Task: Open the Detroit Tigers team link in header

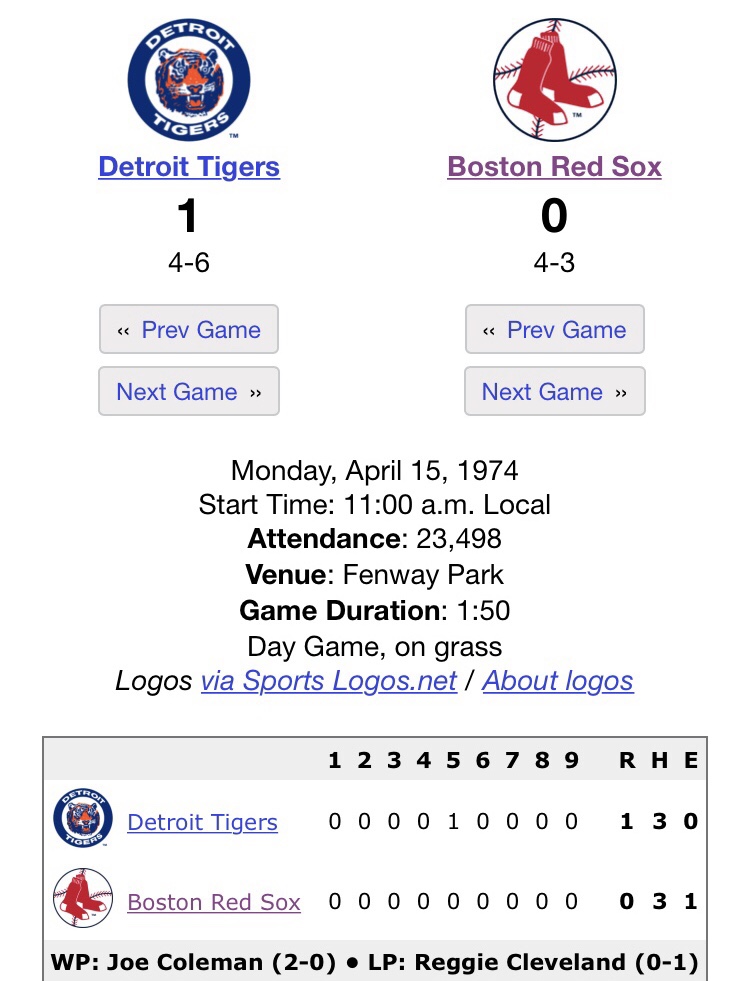Action: coord(189,166)
